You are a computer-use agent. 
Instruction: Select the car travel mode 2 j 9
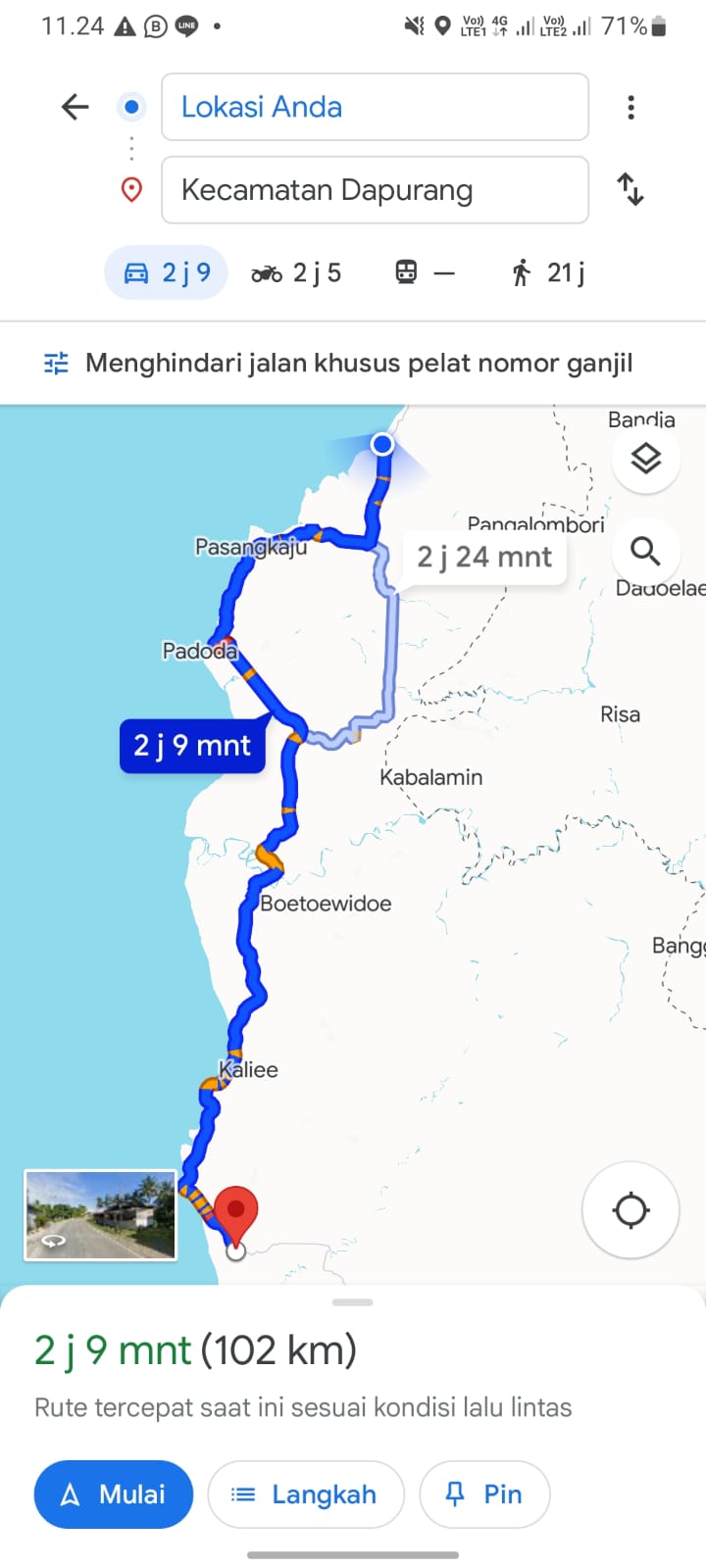(166, 272)
